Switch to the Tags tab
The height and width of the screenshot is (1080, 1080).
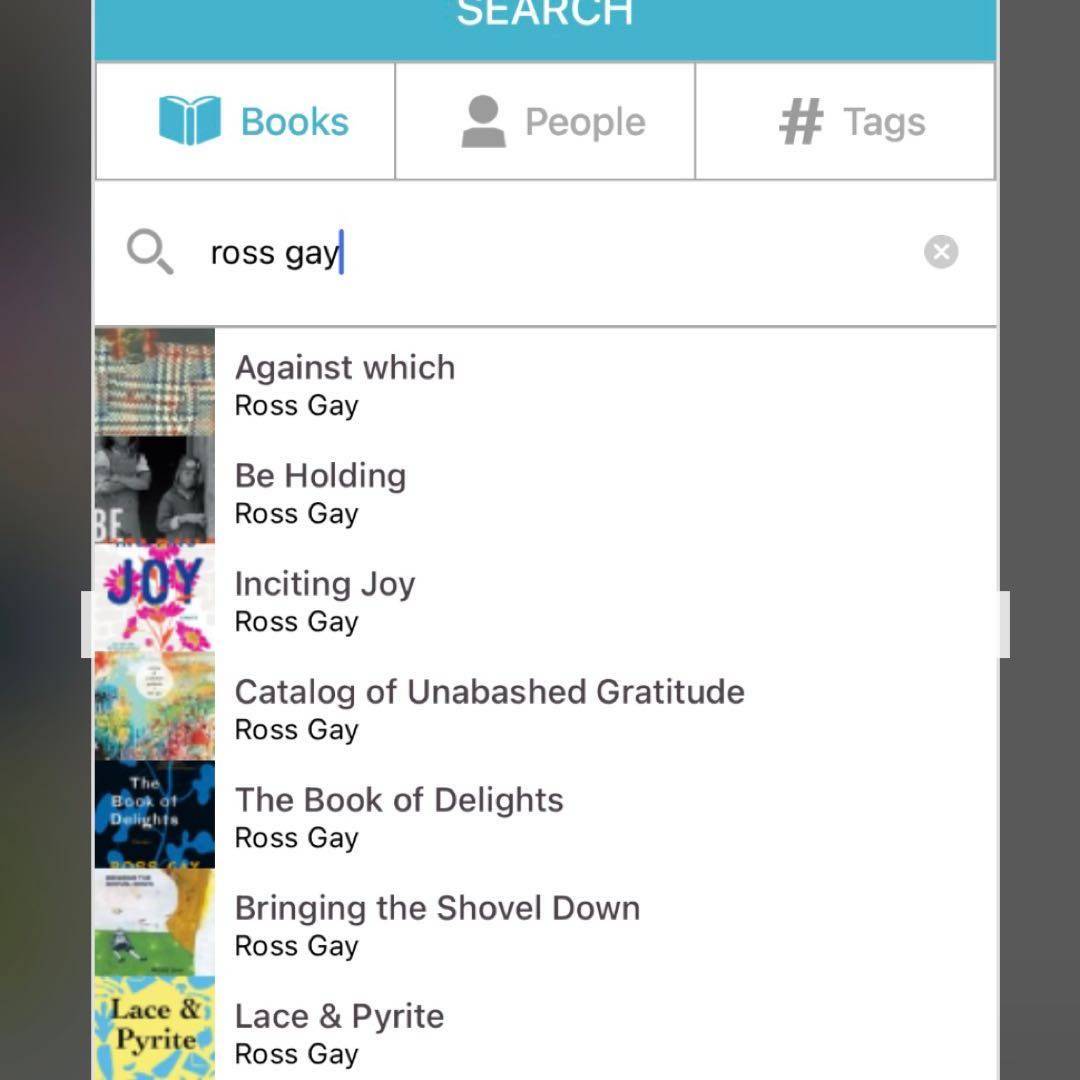tap(845, 121)
